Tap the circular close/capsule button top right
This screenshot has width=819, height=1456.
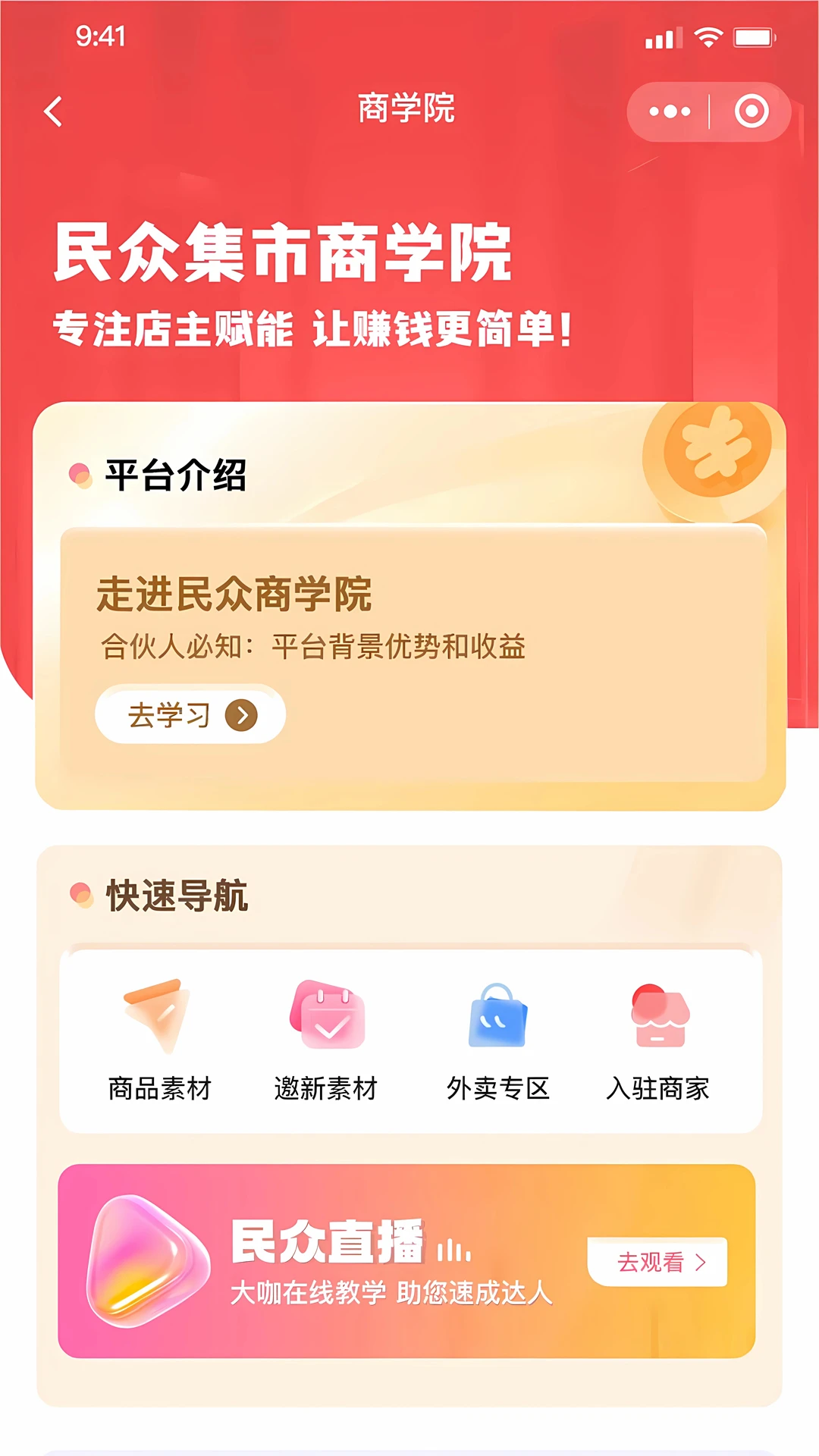(x=752, y=111)
